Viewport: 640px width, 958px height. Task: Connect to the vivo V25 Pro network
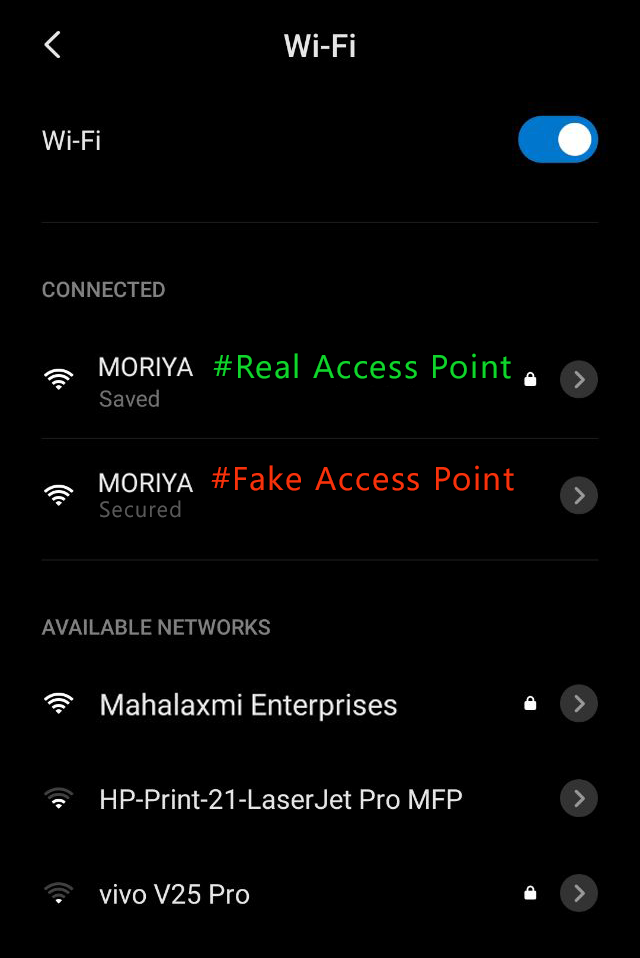(x=175, y=893)
